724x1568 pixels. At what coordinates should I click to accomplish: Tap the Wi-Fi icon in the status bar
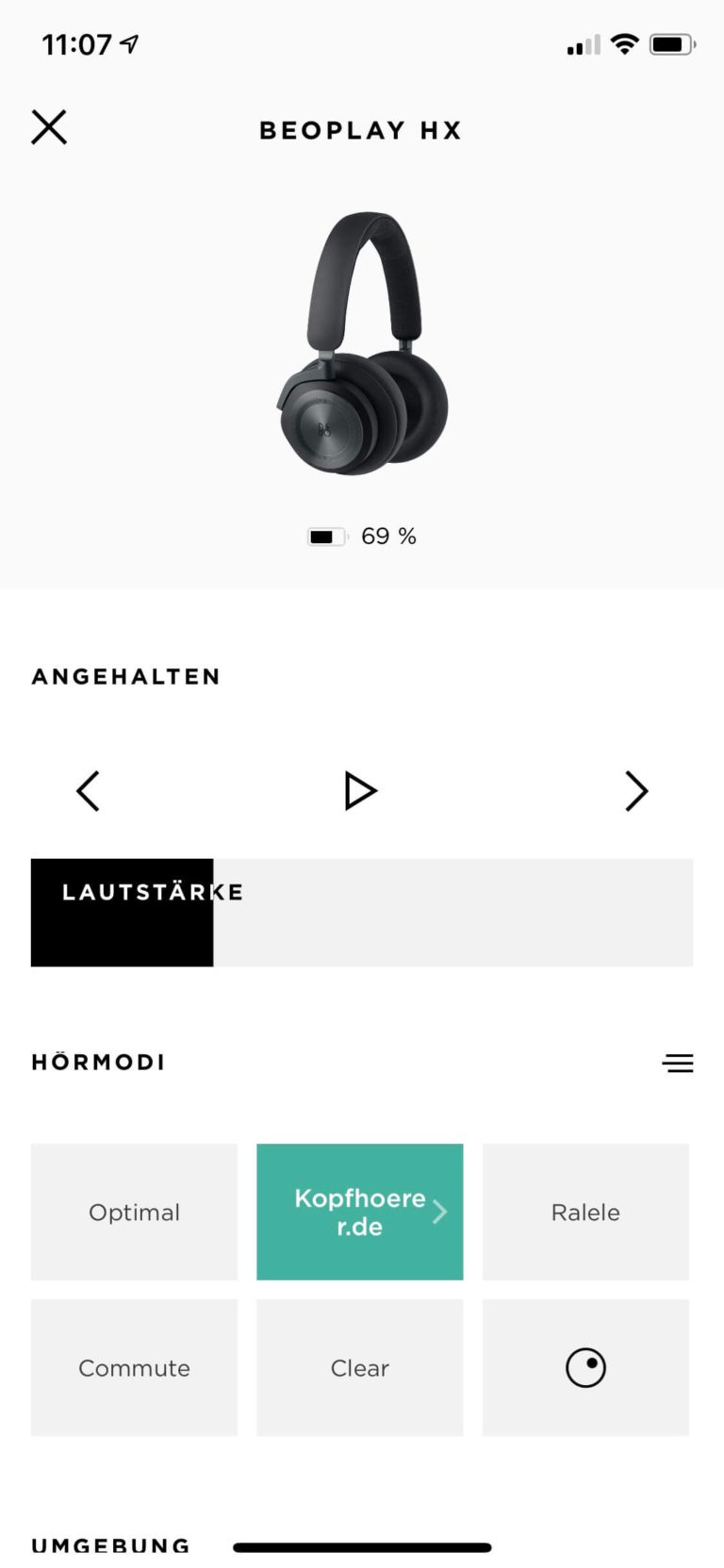pyautogui.click(x=623, y=42)
